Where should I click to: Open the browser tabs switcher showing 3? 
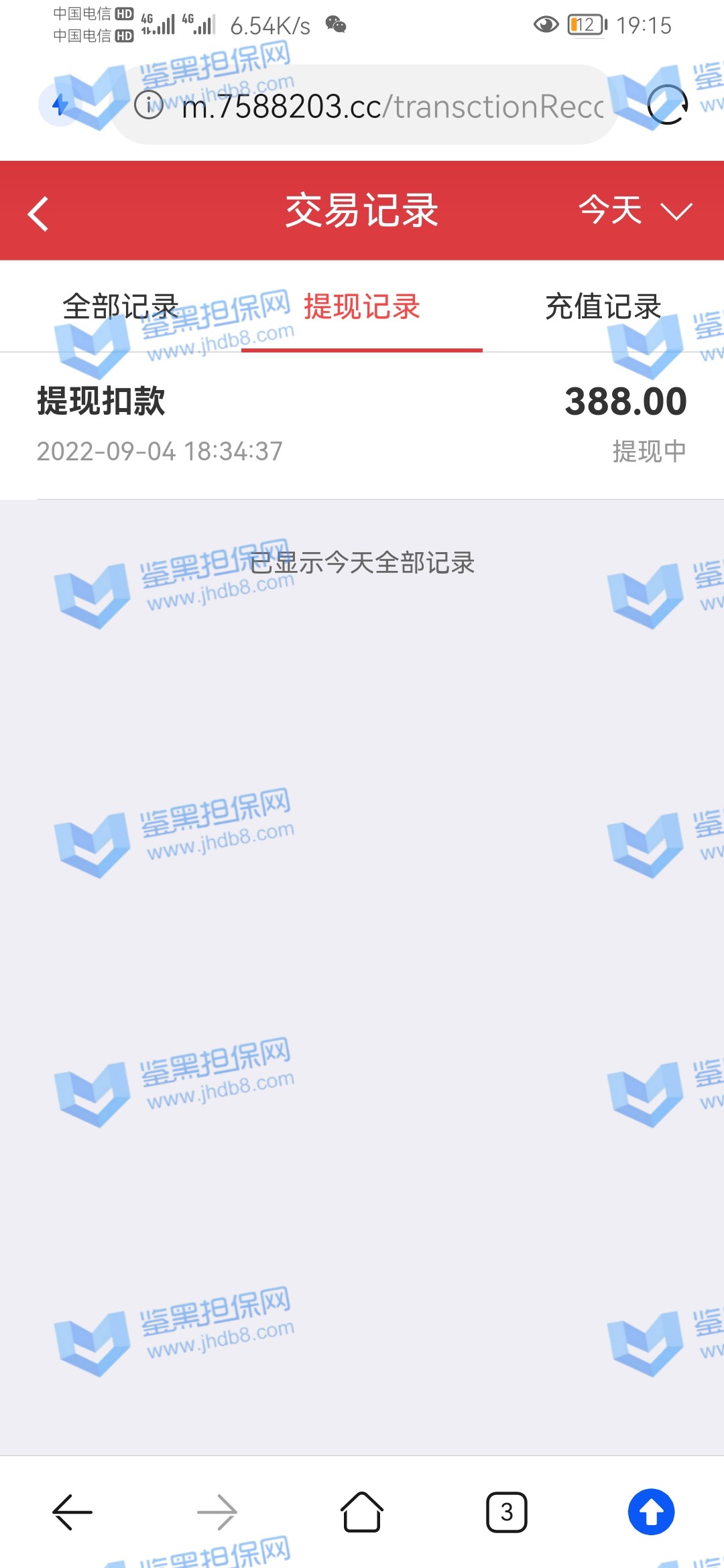507,1512
